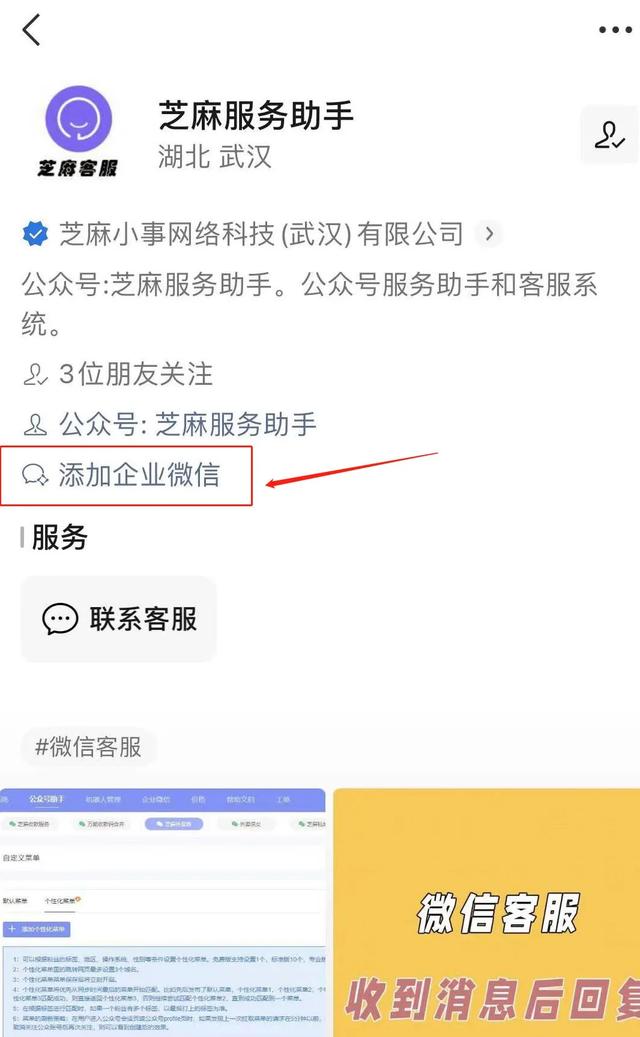Open 芝麻小事网络科技 company verification details
The image size is (640, 1037).
tap(262, 234)
